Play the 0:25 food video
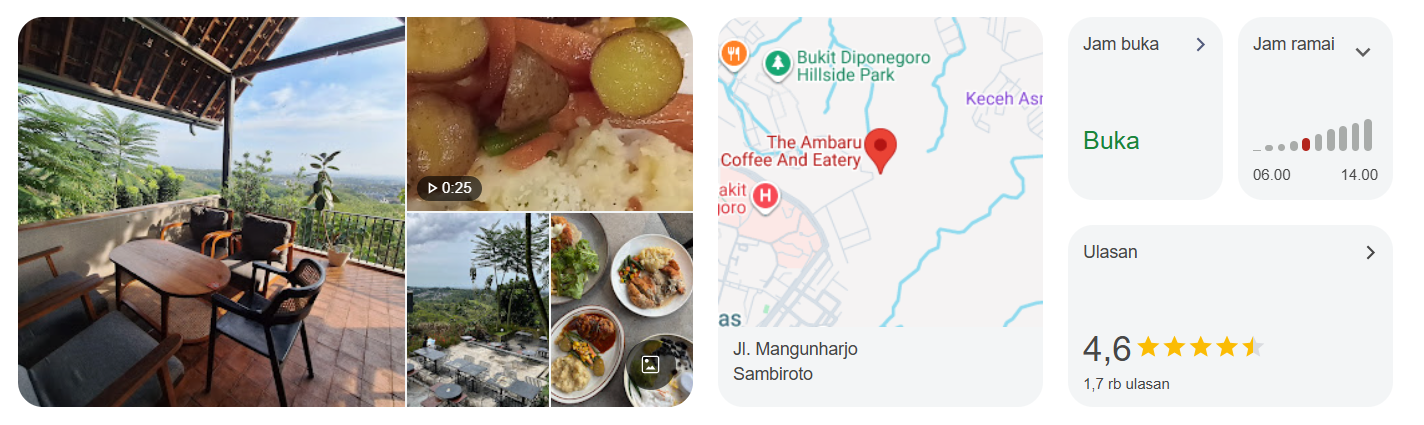This screenshot has height=425, width=1424. (549, 113)
